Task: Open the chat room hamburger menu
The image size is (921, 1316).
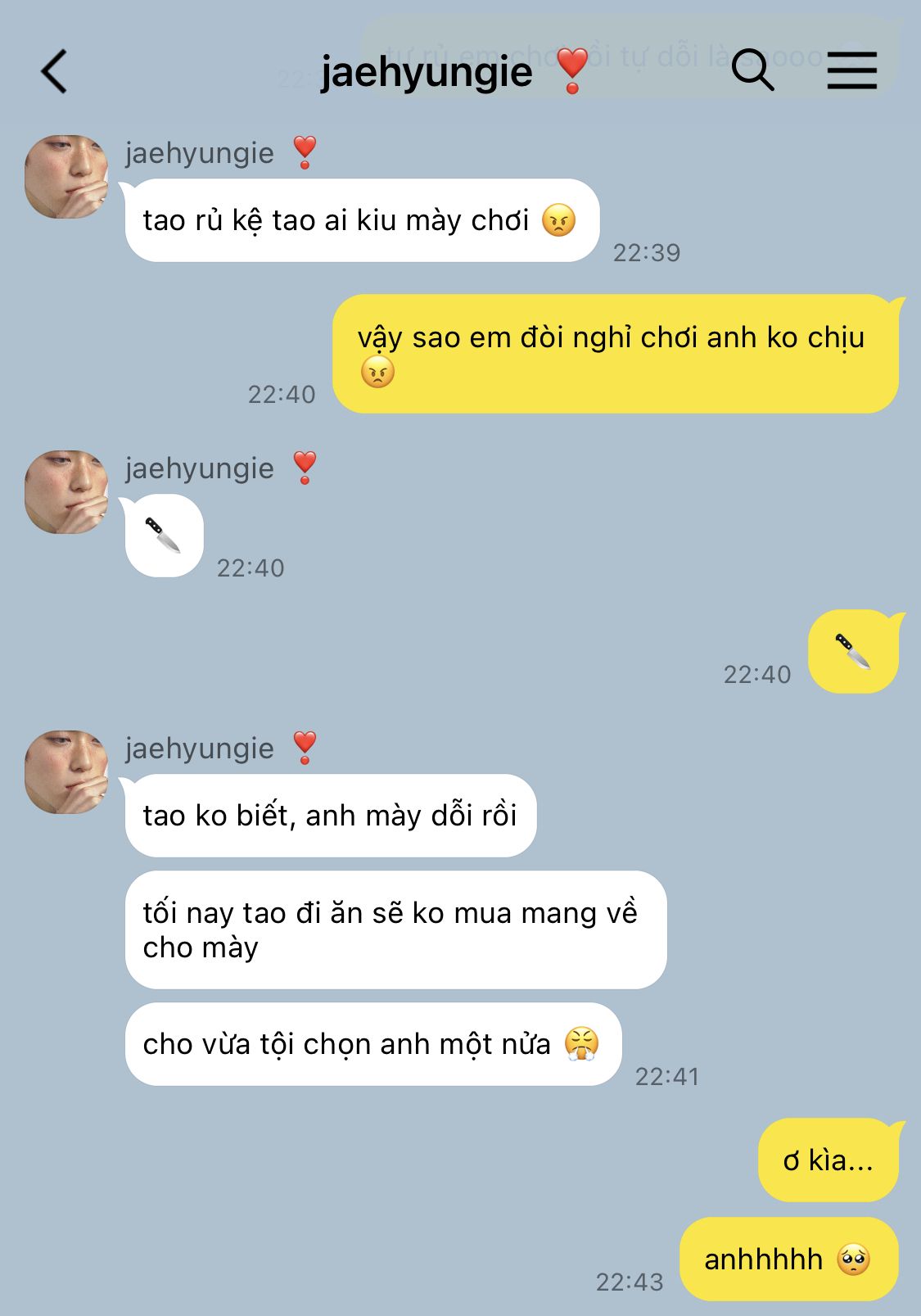Action: click(851, 70)
